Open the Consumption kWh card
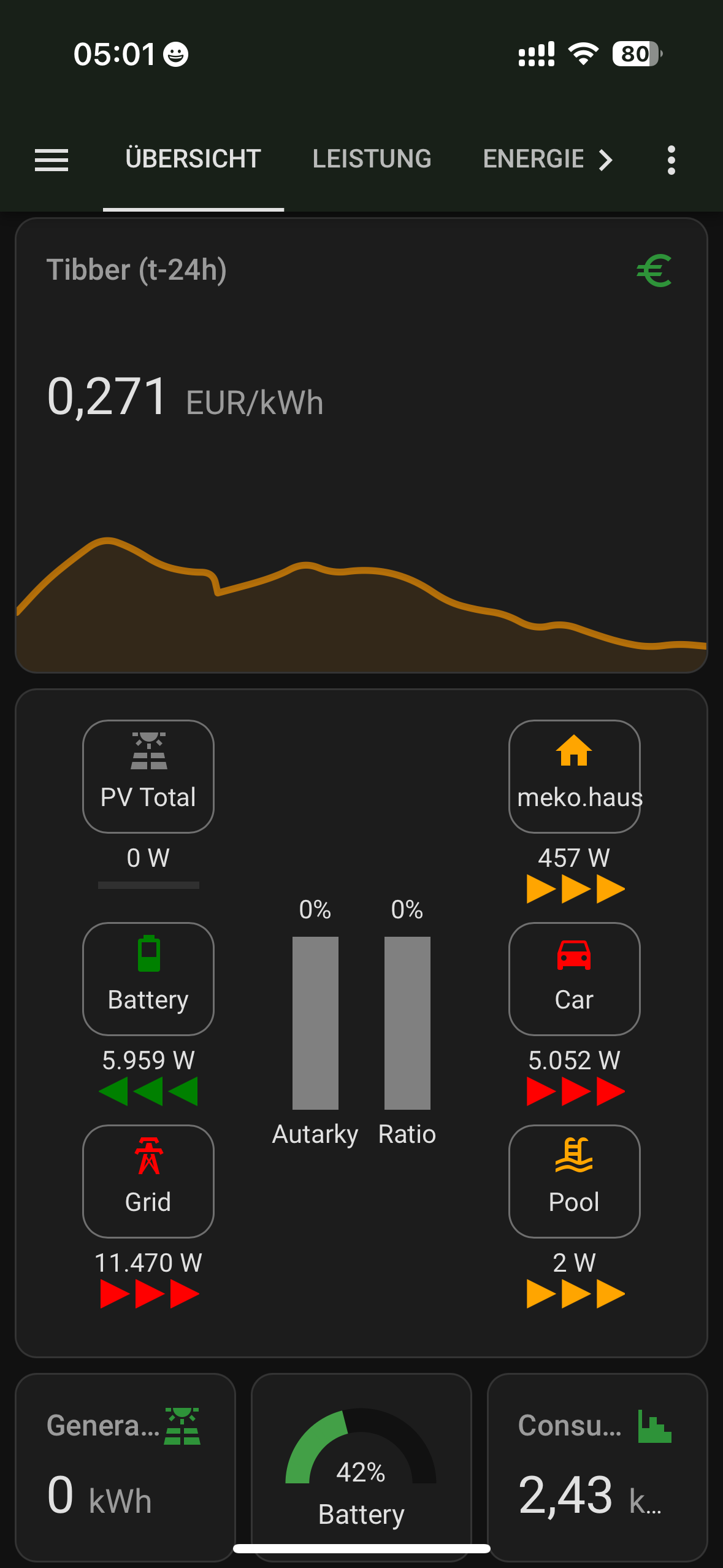The width and height of the screenshot is (723, 1568). click(597, 1466)
